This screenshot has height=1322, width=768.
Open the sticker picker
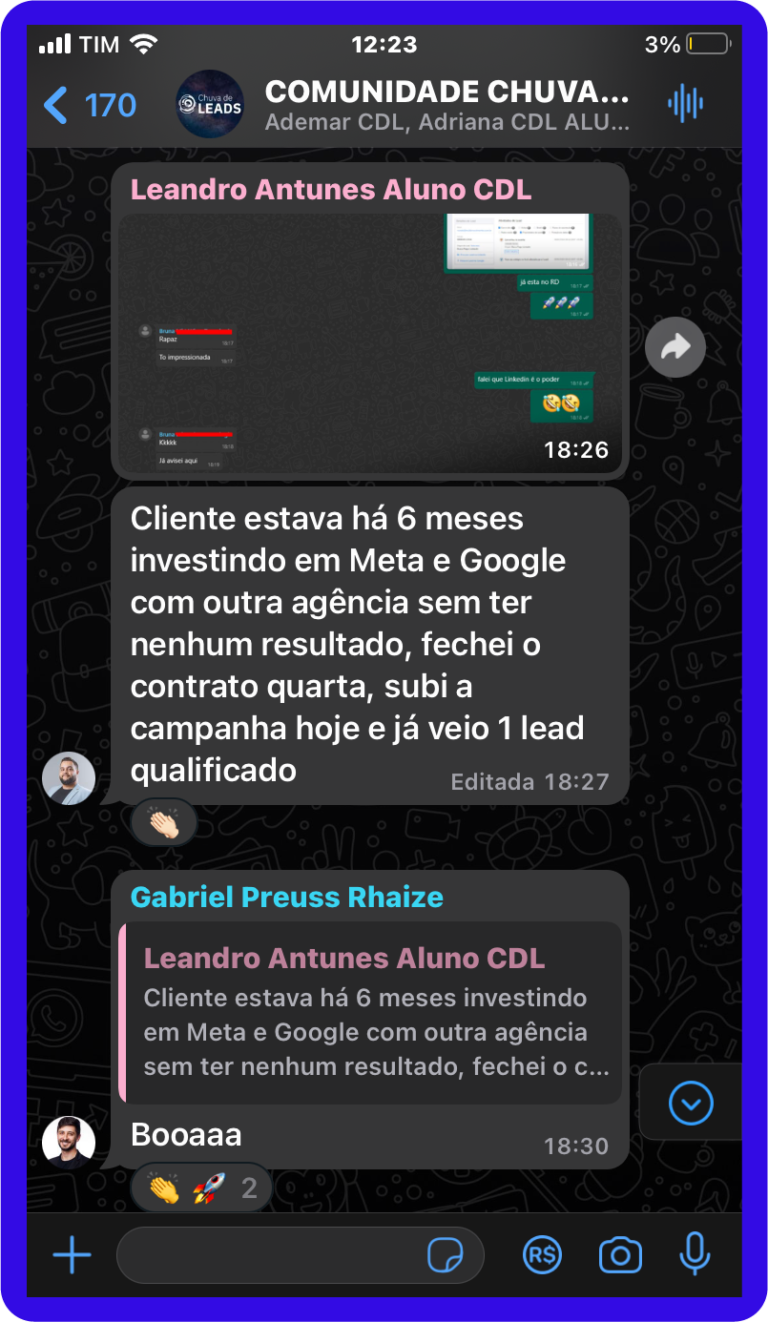445,1256
